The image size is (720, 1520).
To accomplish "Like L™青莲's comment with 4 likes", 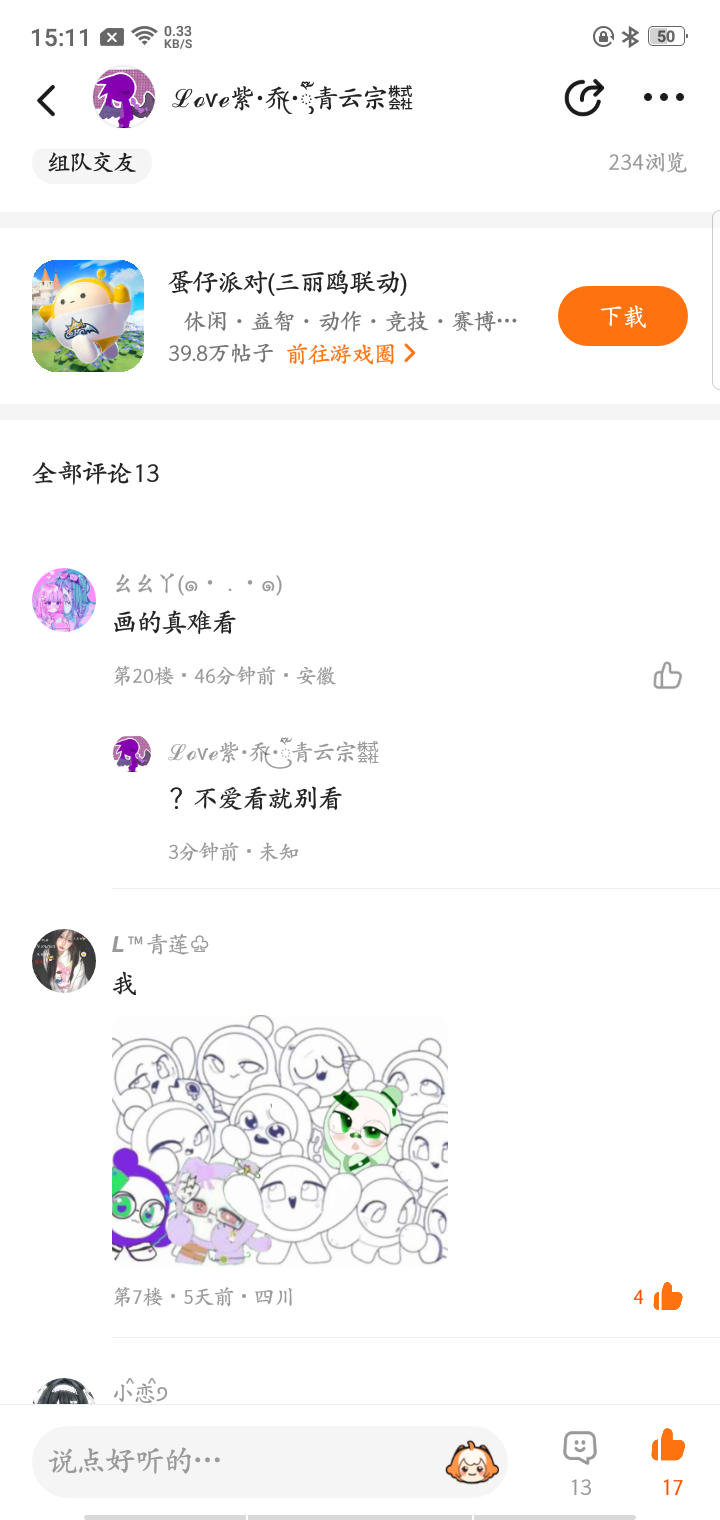I will tap(667, 1297).
